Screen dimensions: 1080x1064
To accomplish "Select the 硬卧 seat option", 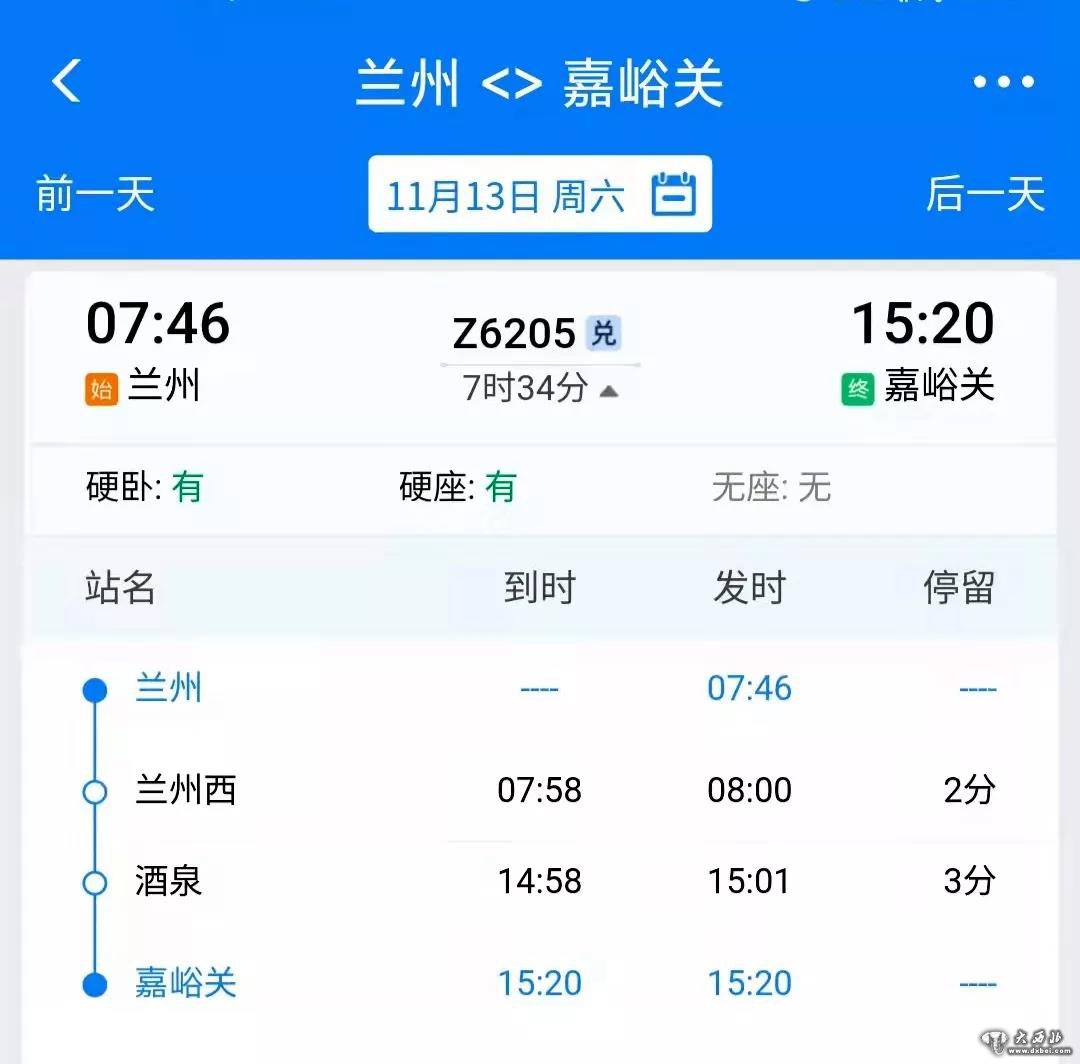I will coord(145,488).
